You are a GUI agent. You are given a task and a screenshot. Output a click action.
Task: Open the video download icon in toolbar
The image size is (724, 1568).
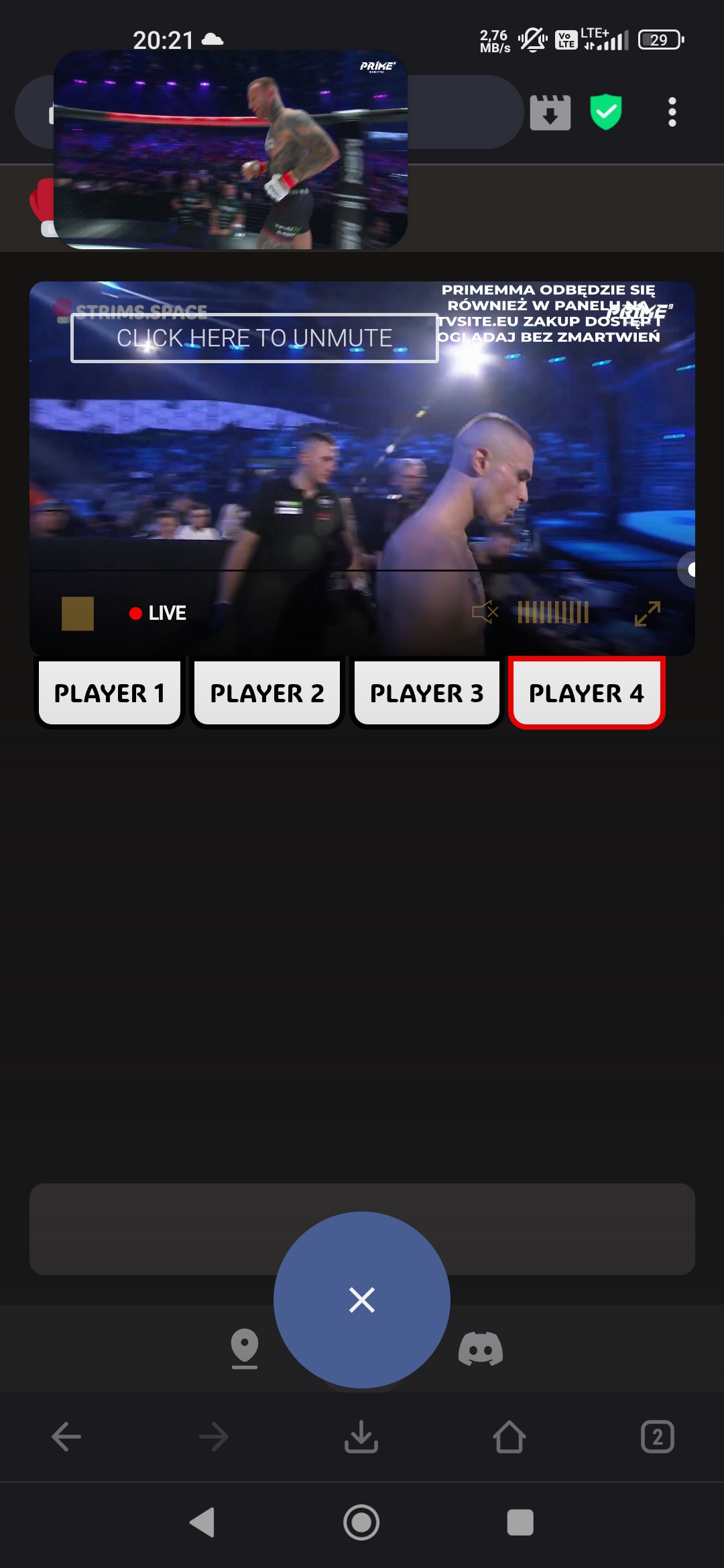(550, 113)
